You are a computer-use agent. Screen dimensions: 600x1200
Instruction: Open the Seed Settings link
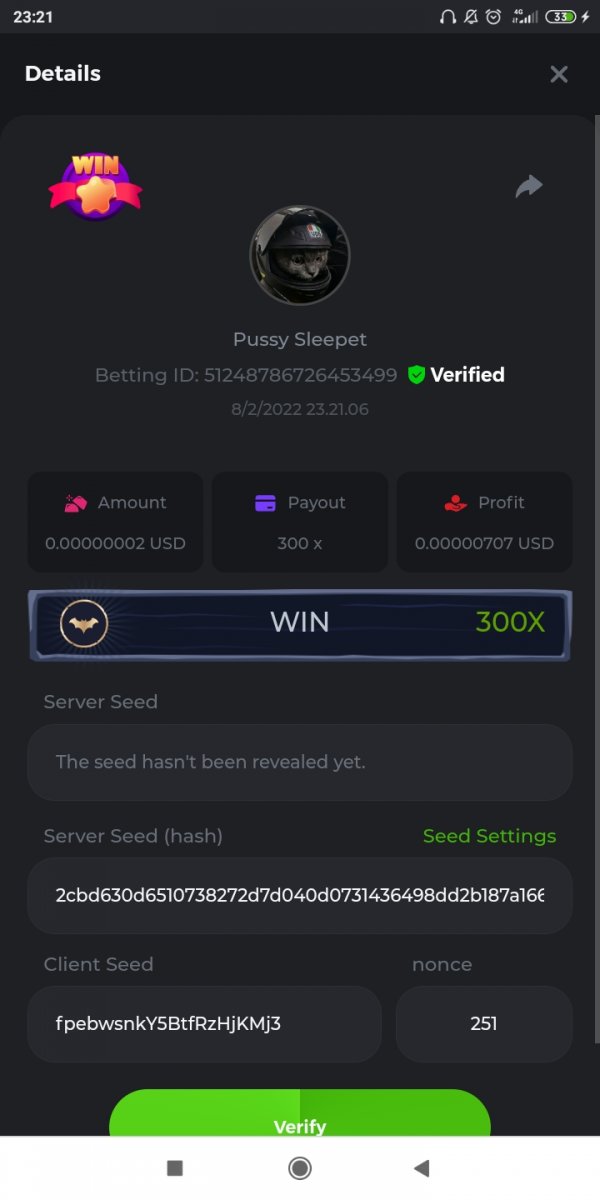[489, 836]
